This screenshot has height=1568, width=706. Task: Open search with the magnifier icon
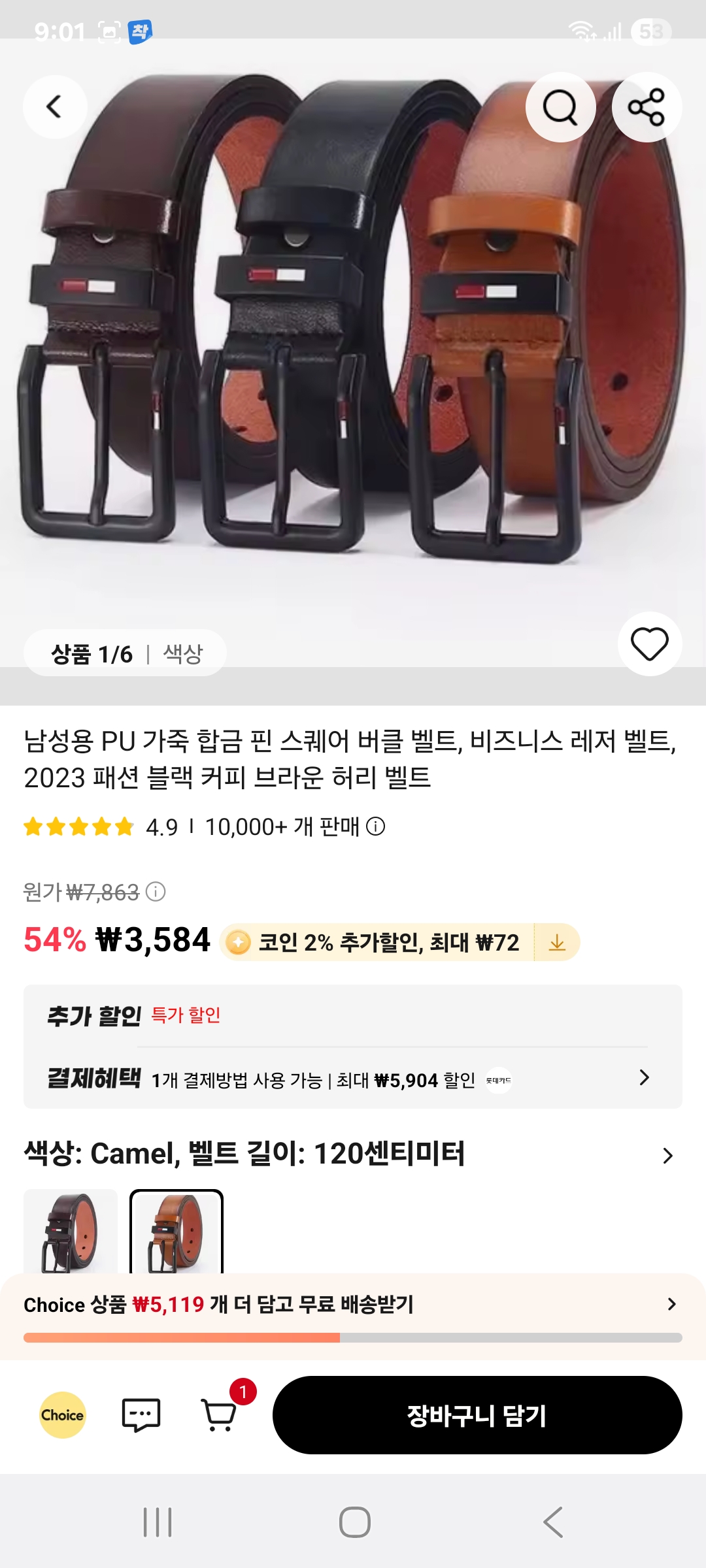click(560, 107)
